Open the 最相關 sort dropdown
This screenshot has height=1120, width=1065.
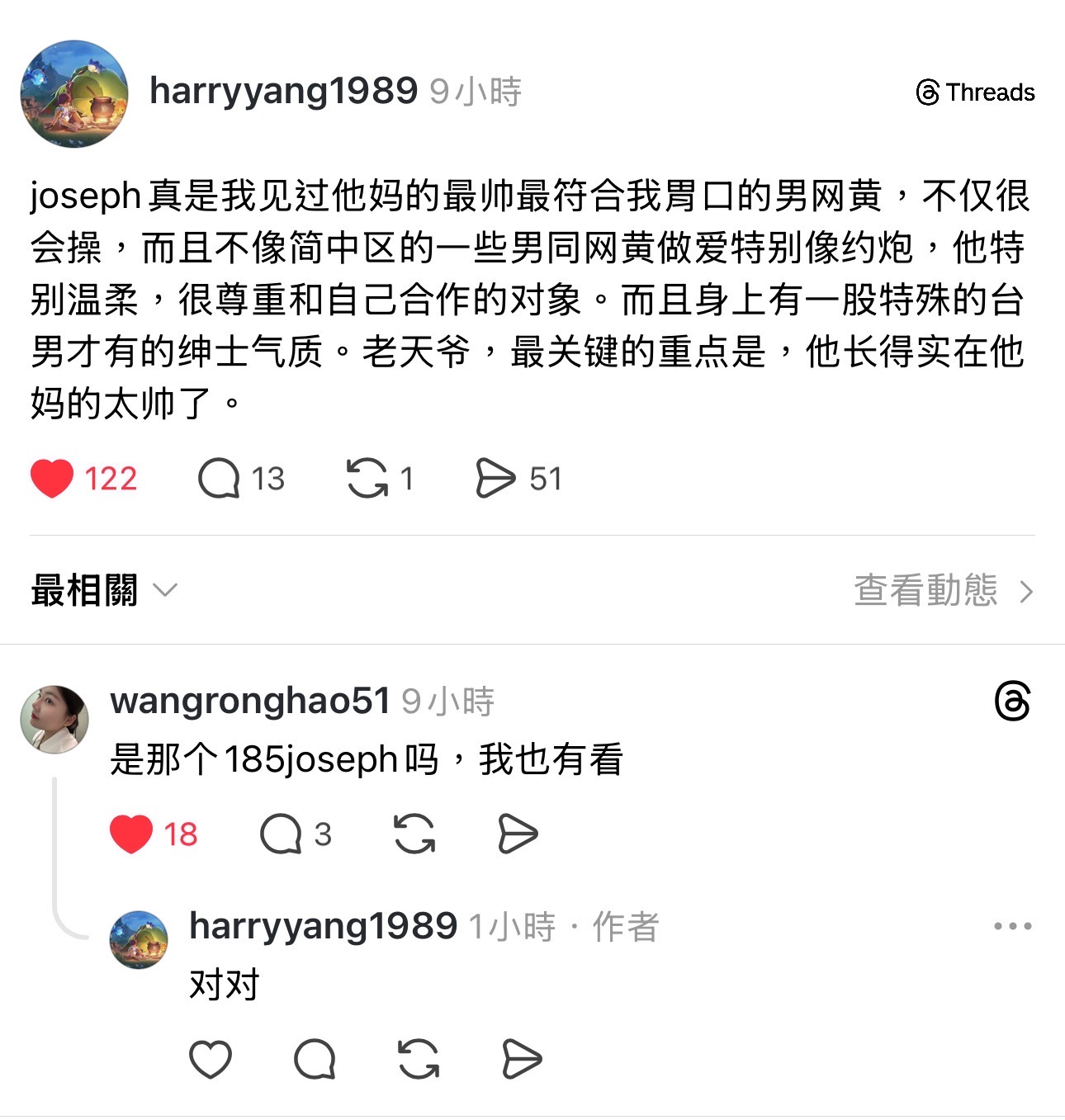104,591
